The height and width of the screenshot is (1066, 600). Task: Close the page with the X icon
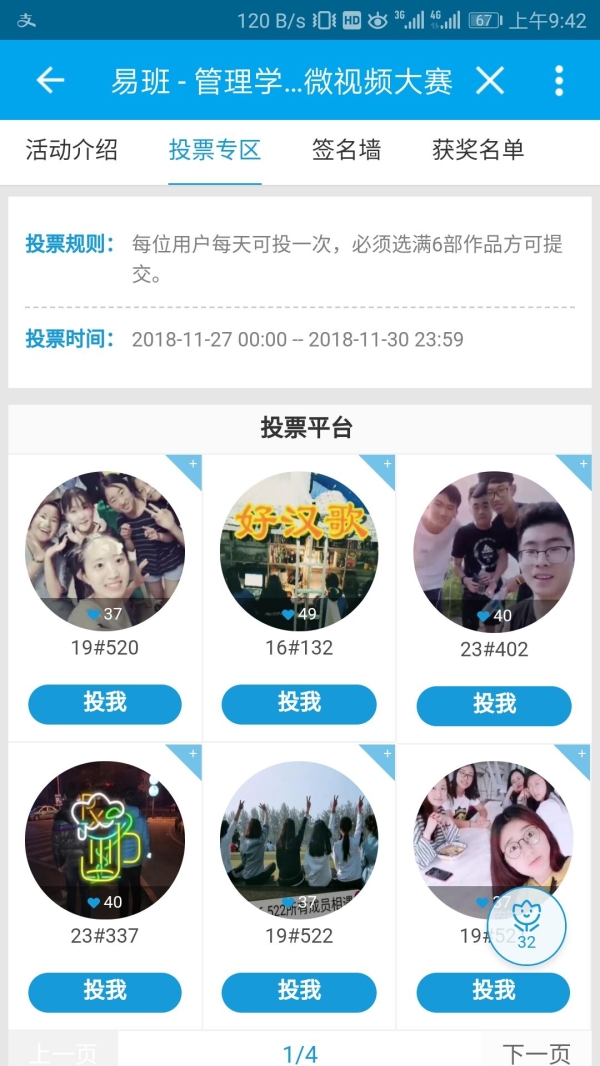(x=490, y=81)
